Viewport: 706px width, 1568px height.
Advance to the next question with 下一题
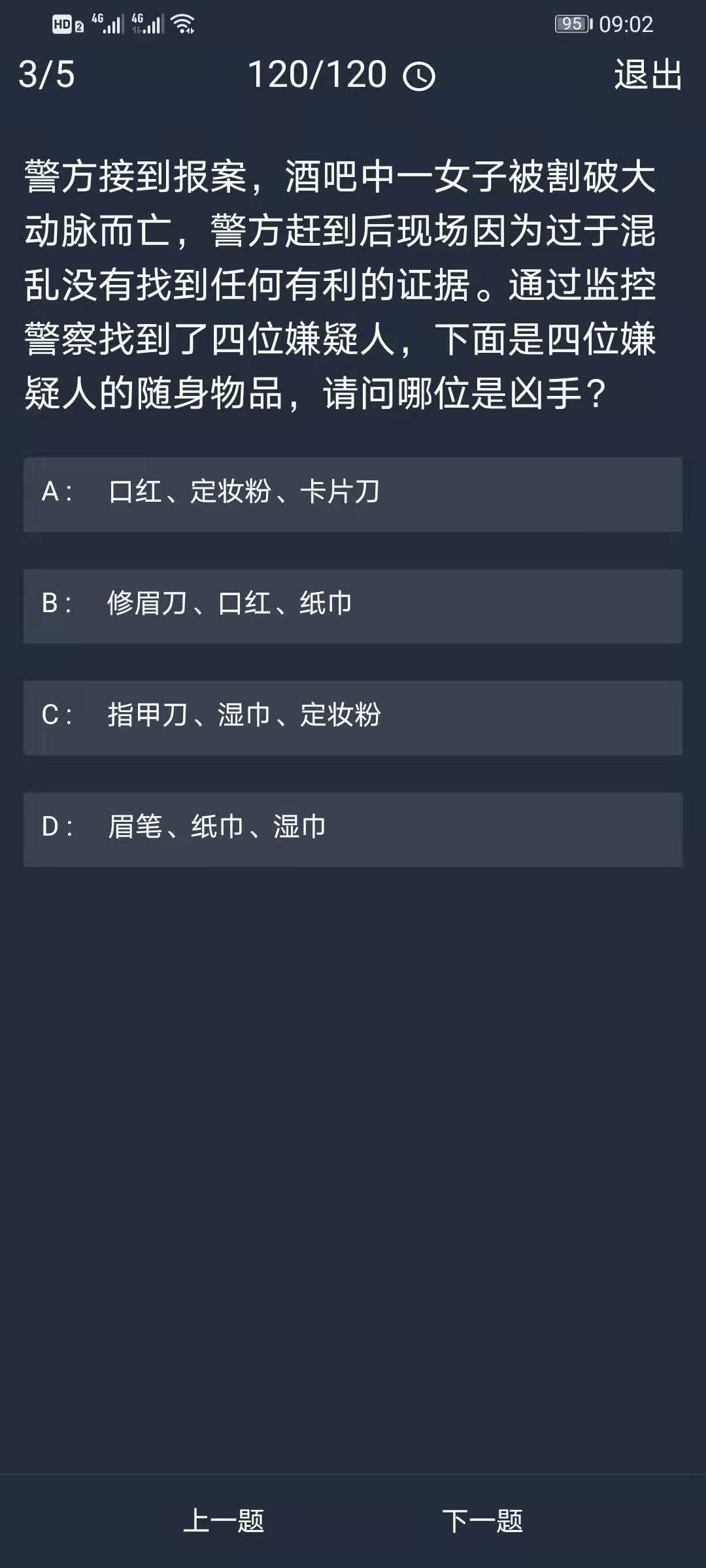click(x=482, y=1521)
